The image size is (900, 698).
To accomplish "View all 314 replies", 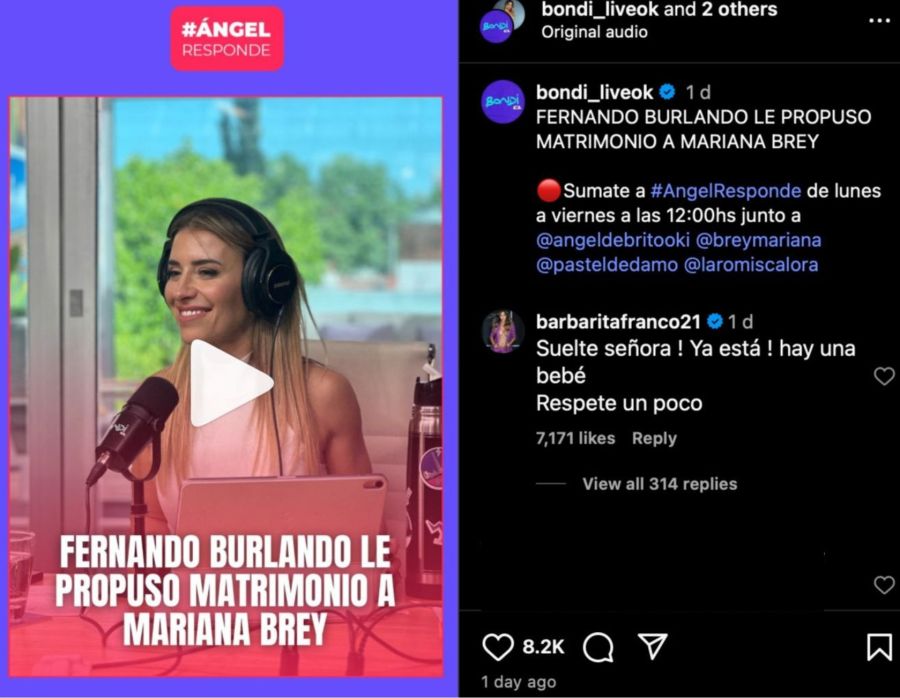I will [659, 484].
